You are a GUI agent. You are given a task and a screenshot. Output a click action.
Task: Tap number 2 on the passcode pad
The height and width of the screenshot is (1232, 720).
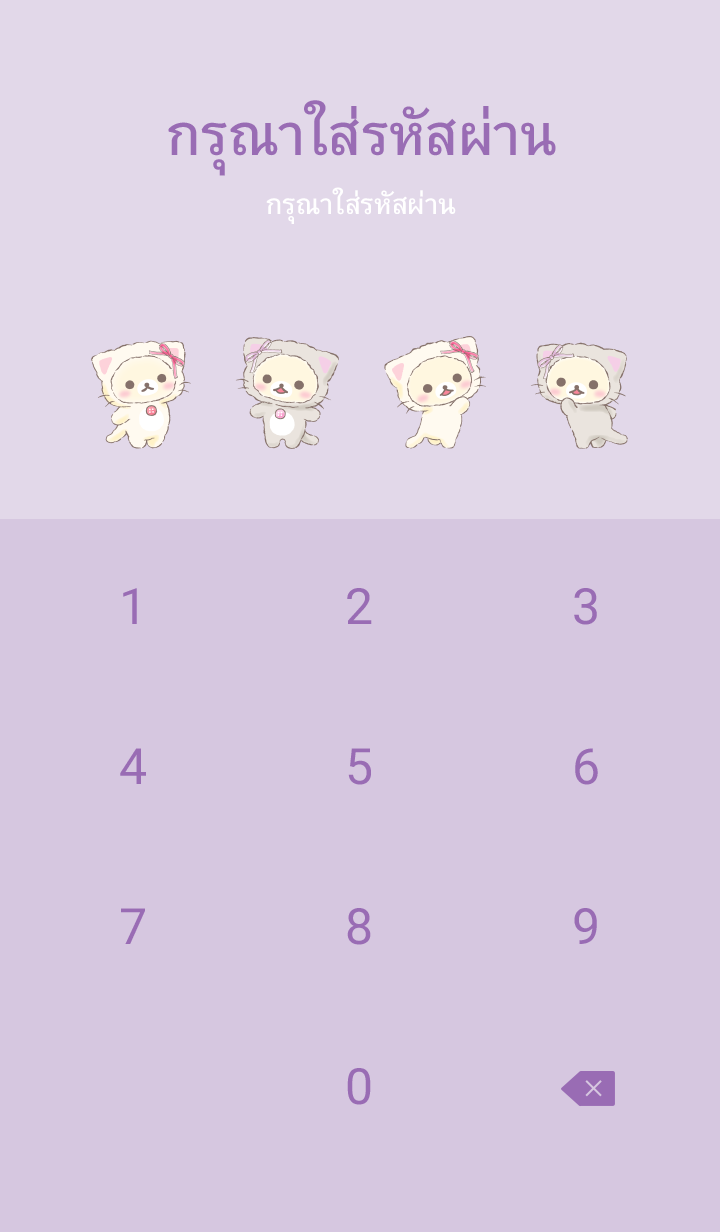[359, 607]
